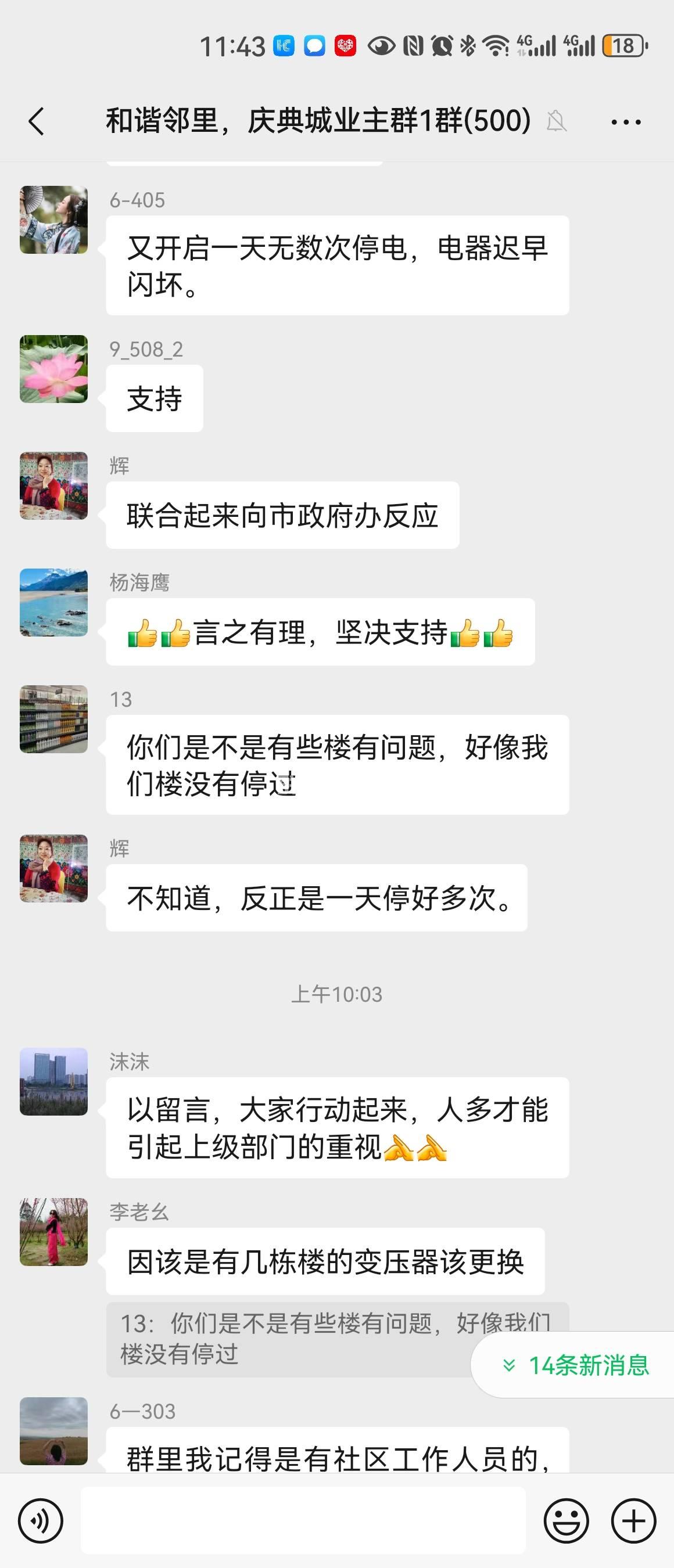Open 辉's avatar beside 联合起来向市政府办反应
This screenshot has height=1568, width=674.
tap(53, 485)
